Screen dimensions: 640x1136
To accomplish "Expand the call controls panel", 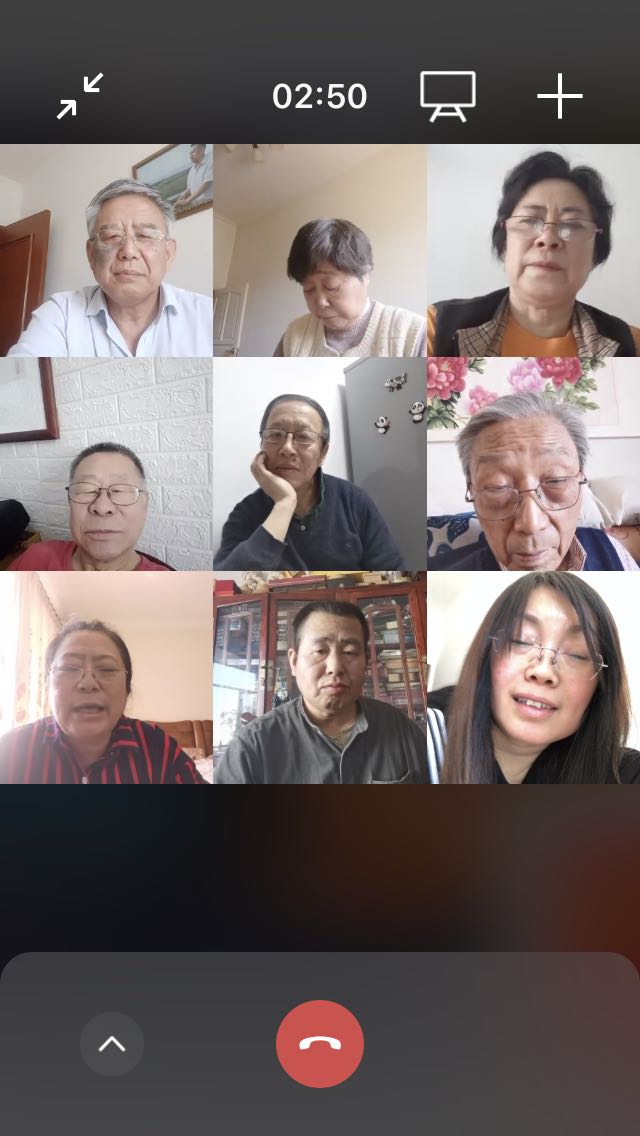I will pyautogui.click(x=112, y=1044).
